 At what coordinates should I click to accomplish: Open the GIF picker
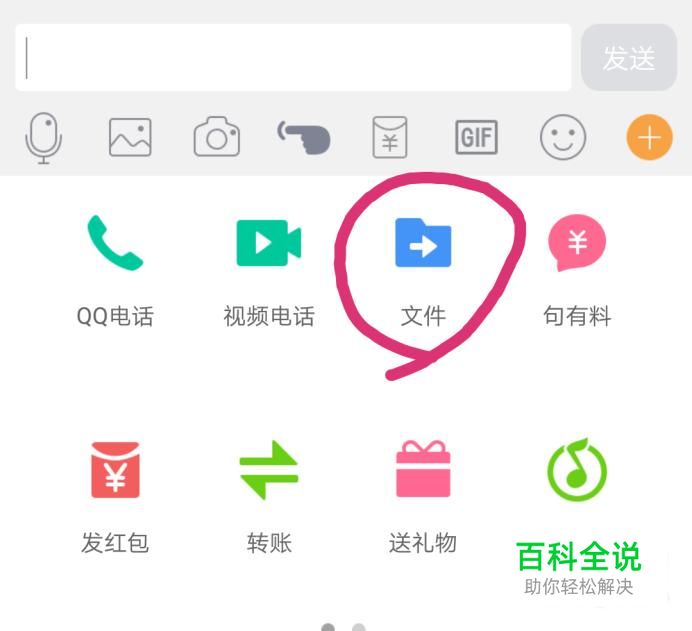click(x=476, y=137)
